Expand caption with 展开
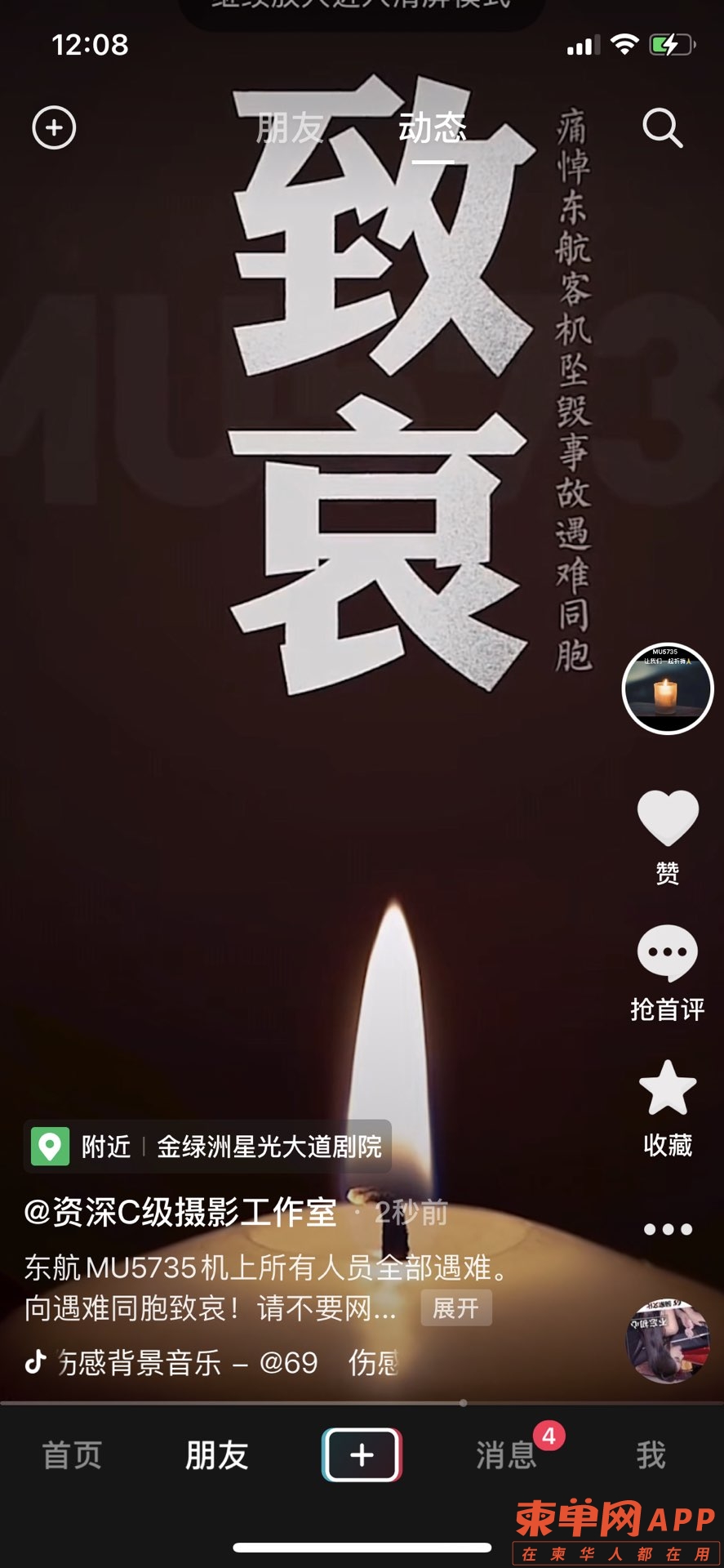This screenshot has width=724, height=1568. tap(455, 1308)
